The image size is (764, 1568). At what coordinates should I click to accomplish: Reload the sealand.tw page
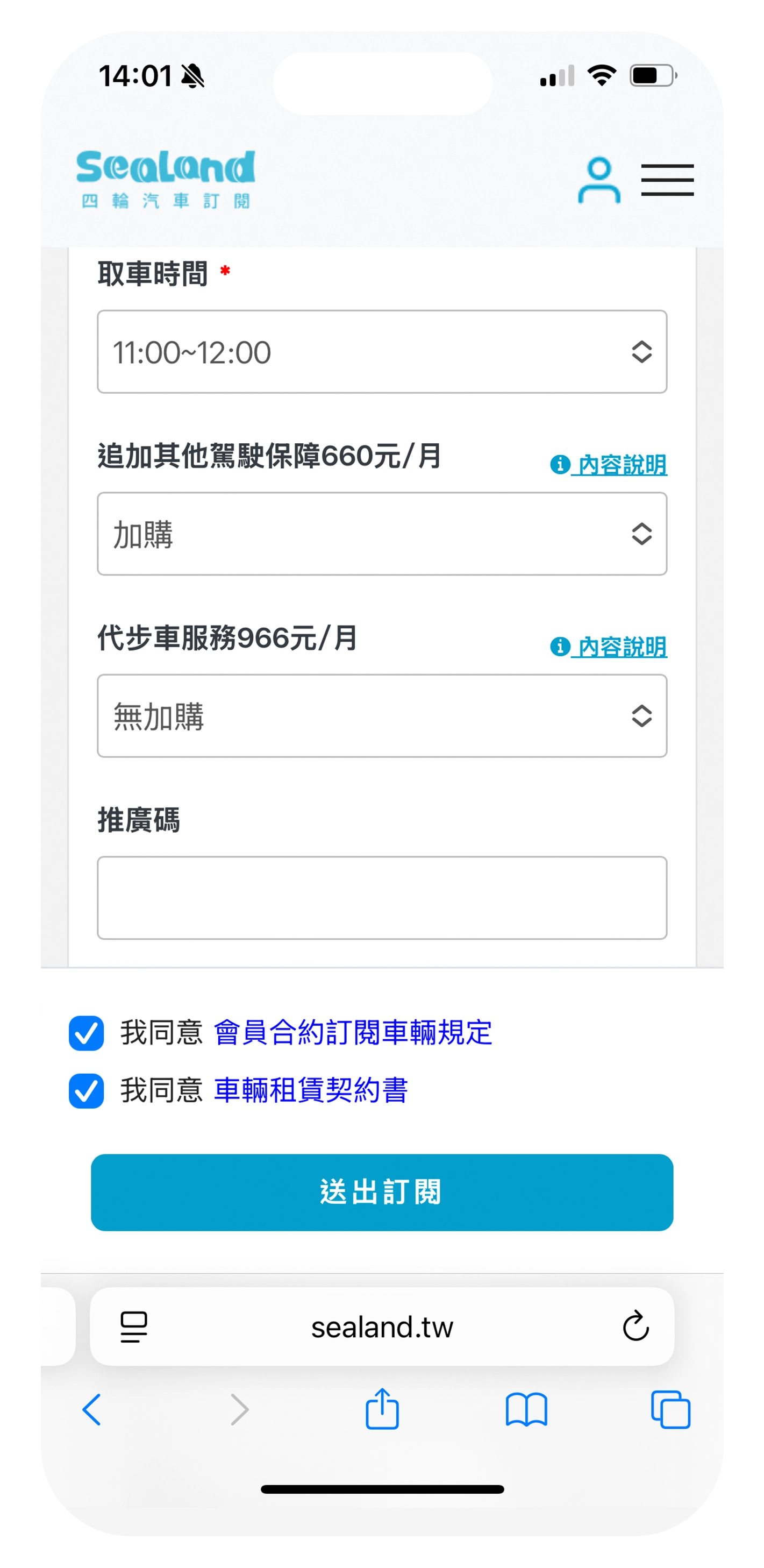[636, 1326]
